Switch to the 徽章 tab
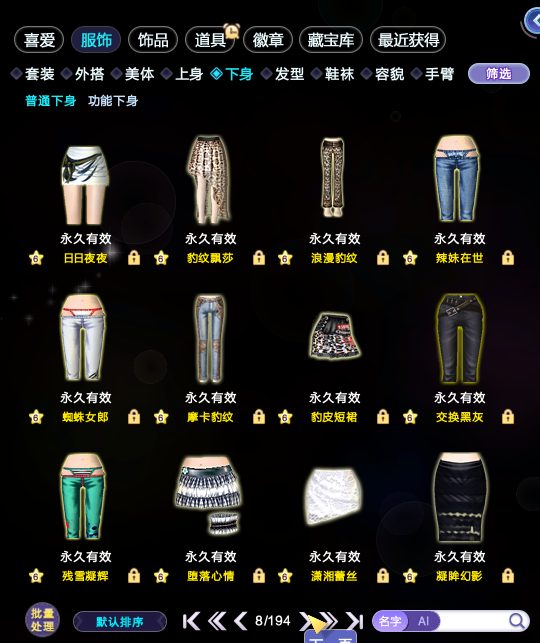Viewport: 540px width, 643px height. (x=268, y=40)
